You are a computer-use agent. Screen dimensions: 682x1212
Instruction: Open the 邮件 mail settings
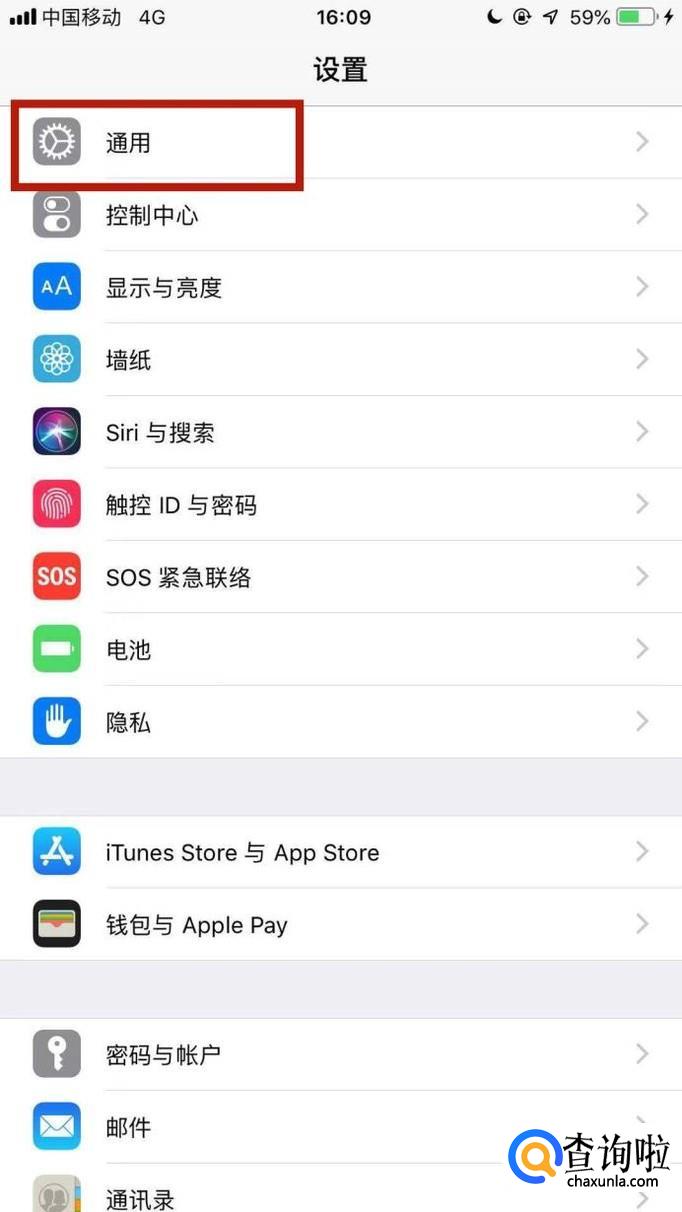pyautogui.click(x=300, y=1128)
